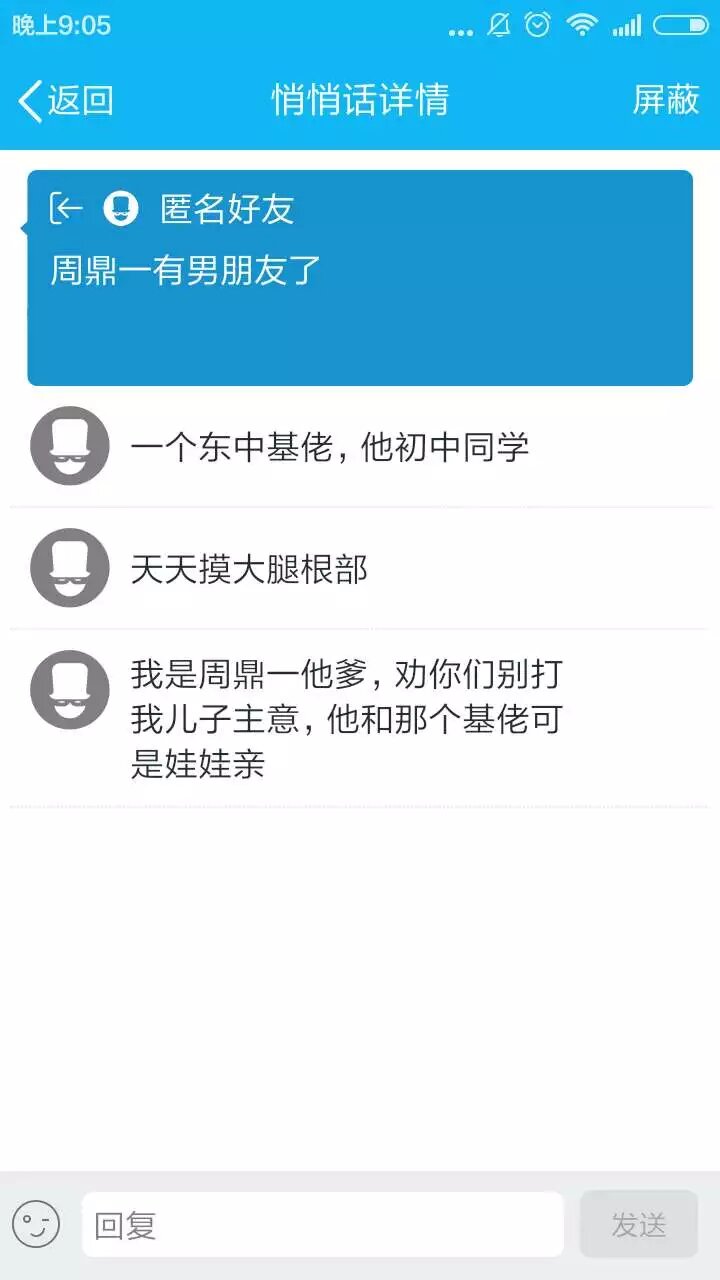Image resolution: width=720 pixels, height=1280 pixels.
Task: Tap 屏蔽 to block this whisper
Action: tap(665, 100)
